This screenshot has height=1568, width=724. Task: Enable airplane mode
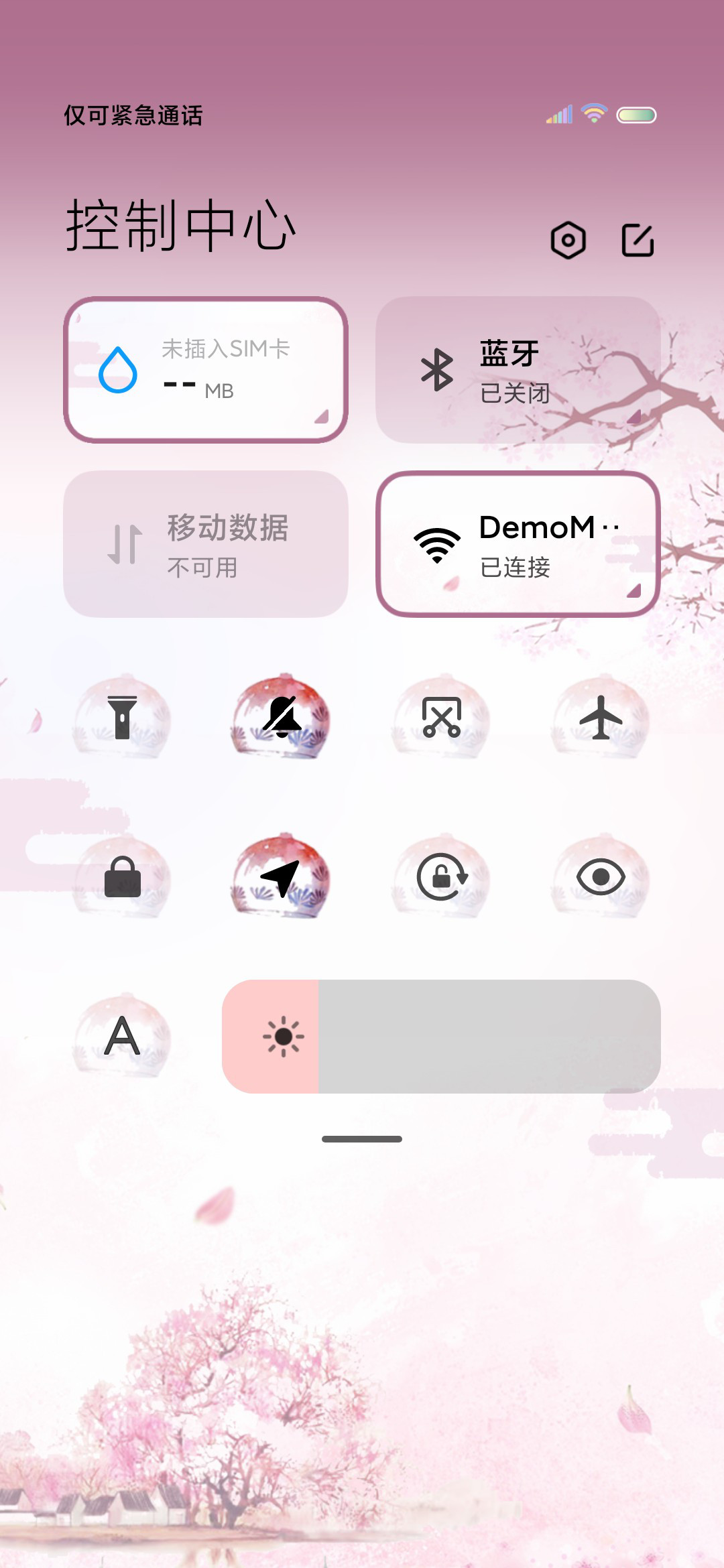click(x=601, y=717)
